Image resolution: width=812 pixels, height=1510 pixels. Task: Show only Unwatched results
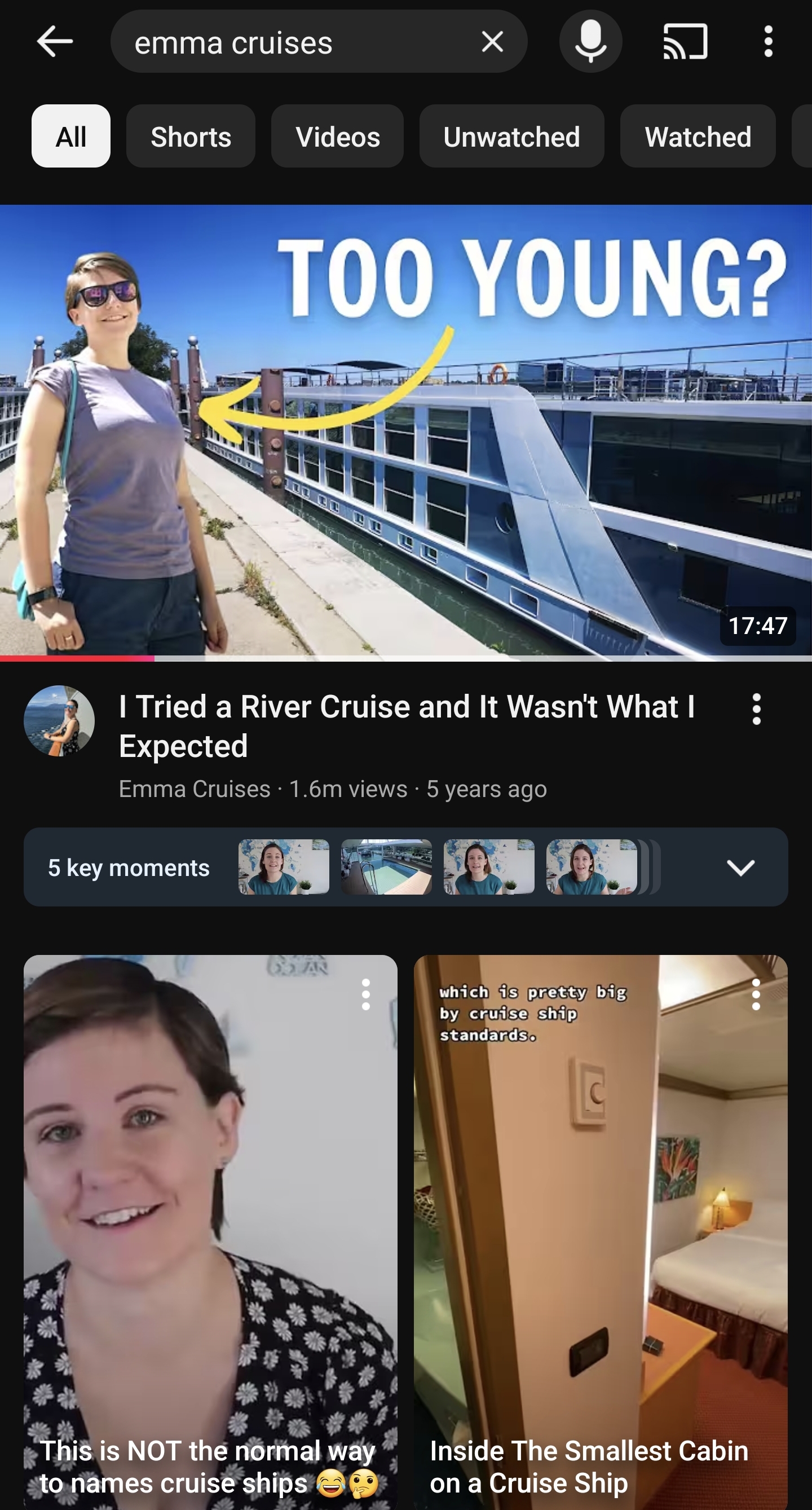[x=511, y=136]
